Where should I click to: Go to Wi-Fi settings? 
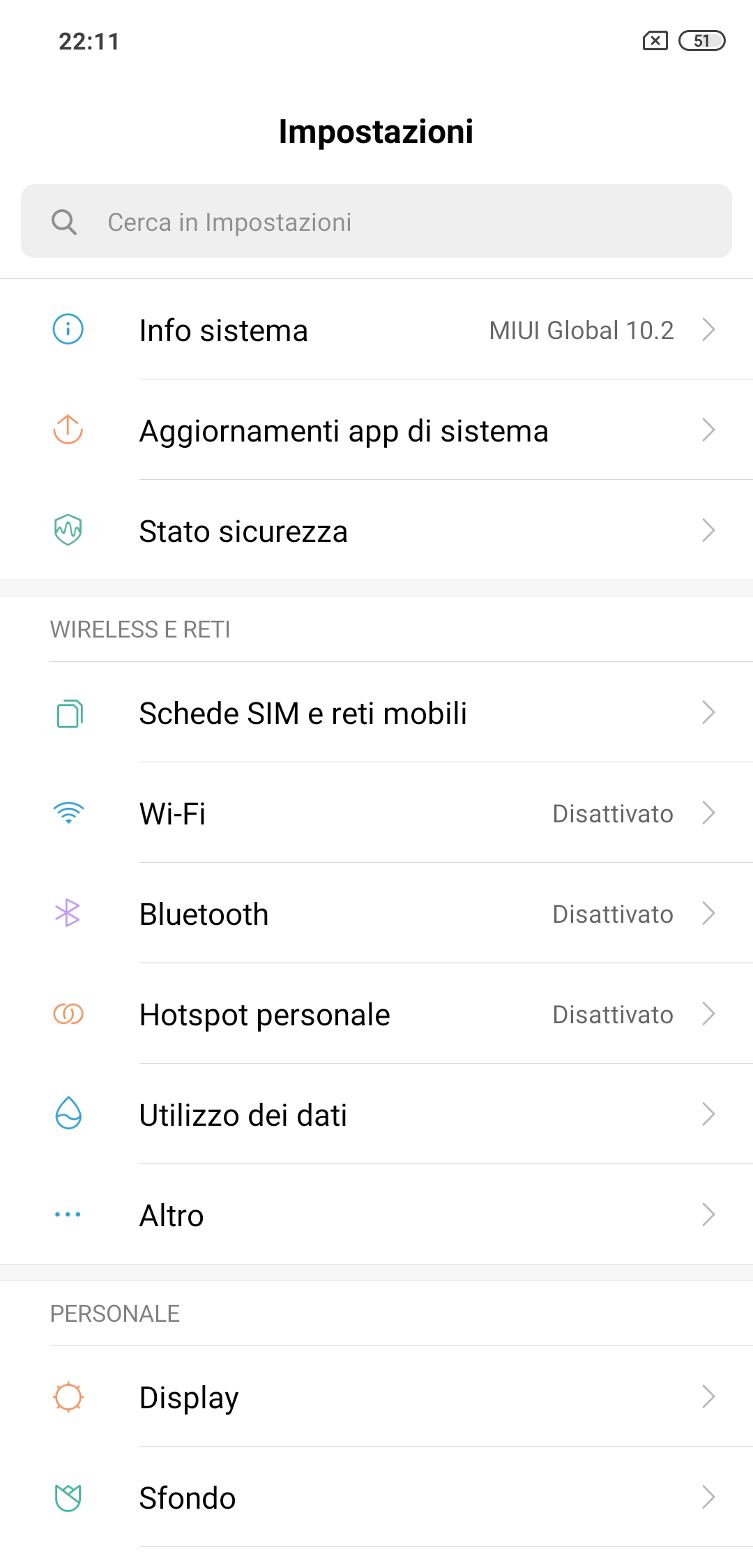pyautogui.click(x=376, y=813)
